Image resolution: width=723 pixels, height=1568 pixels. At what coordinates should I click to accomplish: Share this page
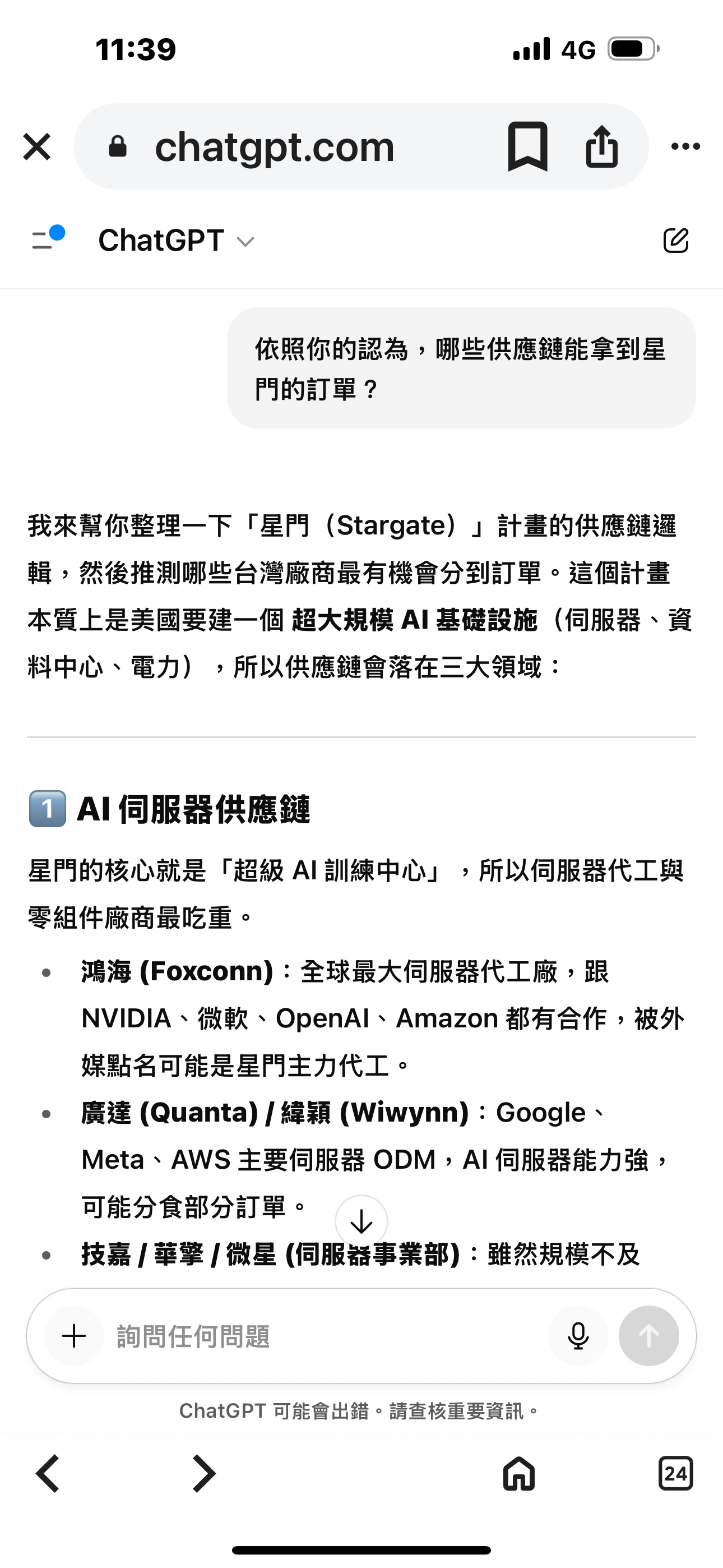(601, 146)
